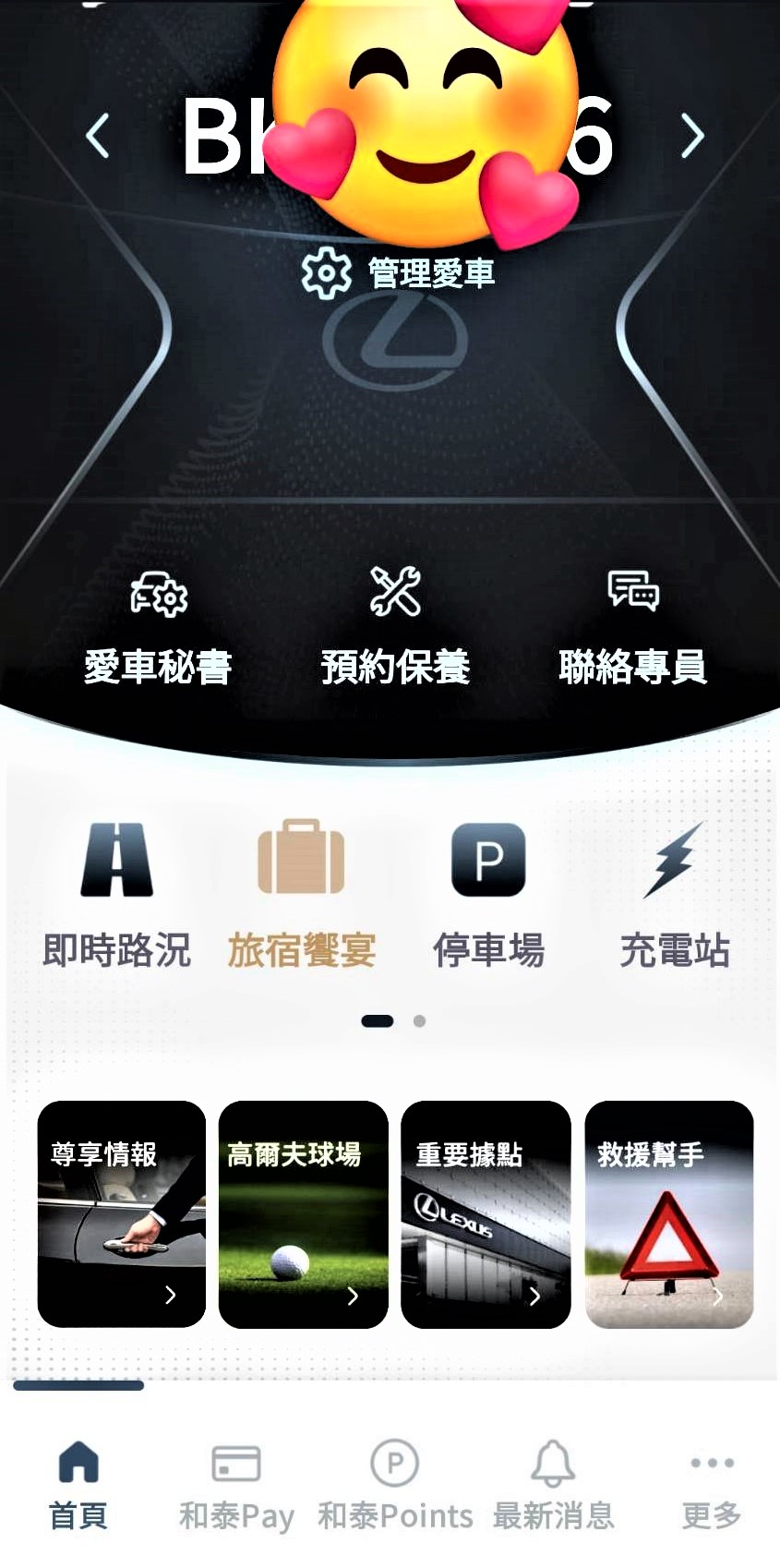Screen dimensions: 780x1568
Task: Go to the next vehicle with right arrow
Action: (x=691, y=137)
